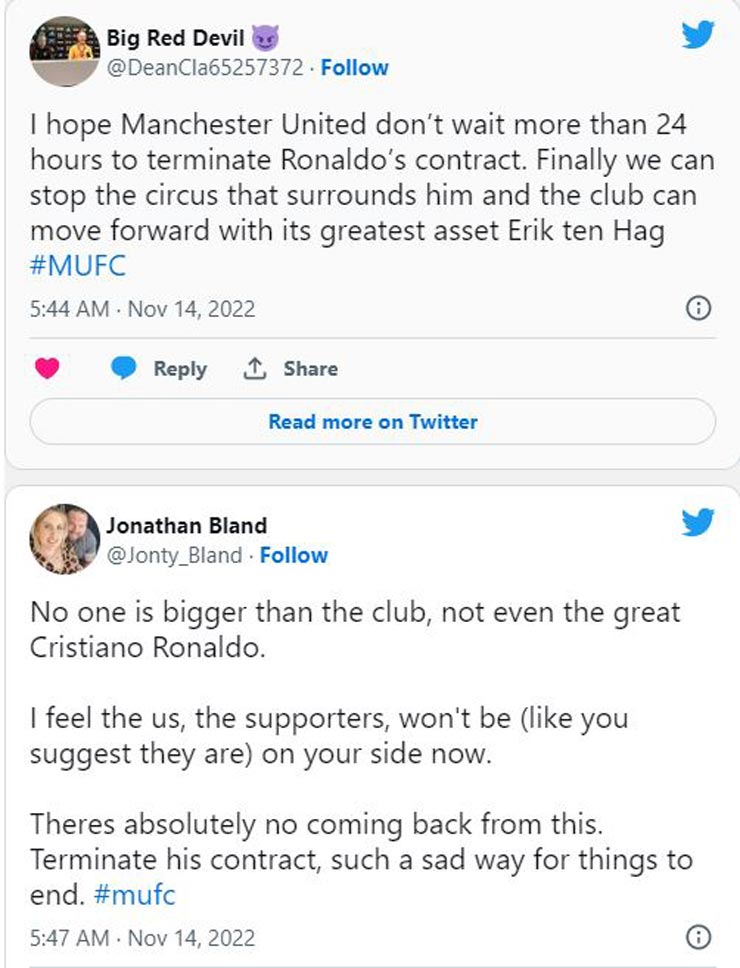Open the #mufc hashtag in Jonathan Bland's tweet

(x=134, y=894)
